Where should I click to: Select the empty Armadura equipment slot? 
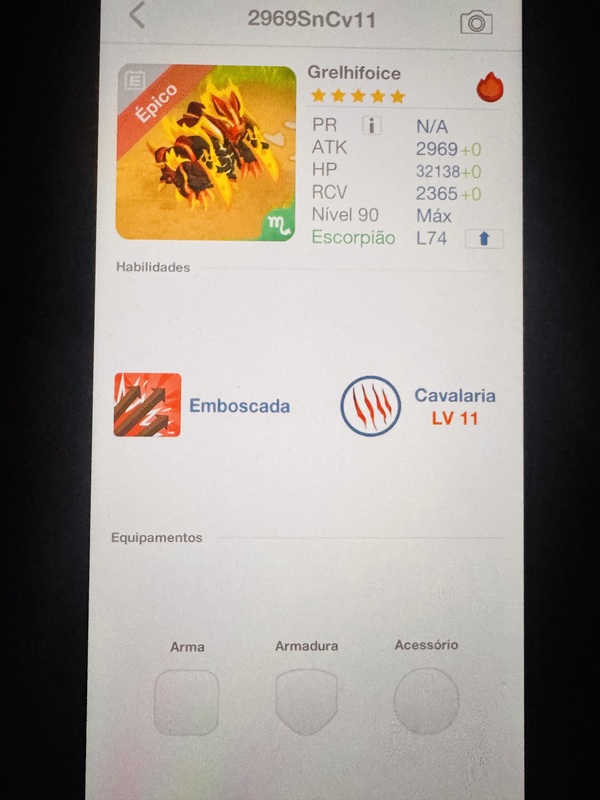[x=306, y=702]
